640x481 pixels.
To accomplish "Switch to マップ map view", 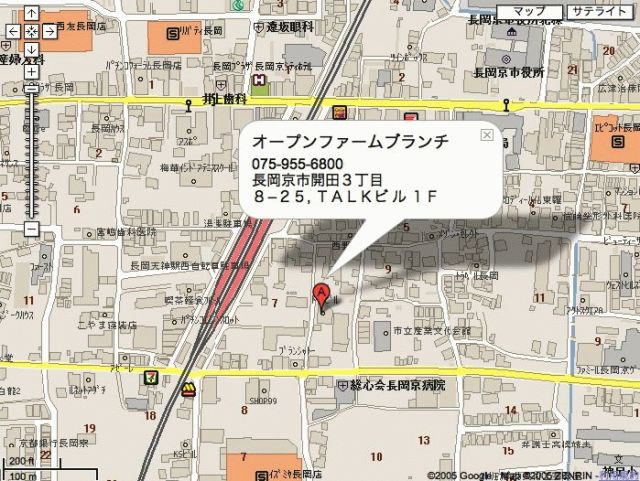I will pos(528,11).
